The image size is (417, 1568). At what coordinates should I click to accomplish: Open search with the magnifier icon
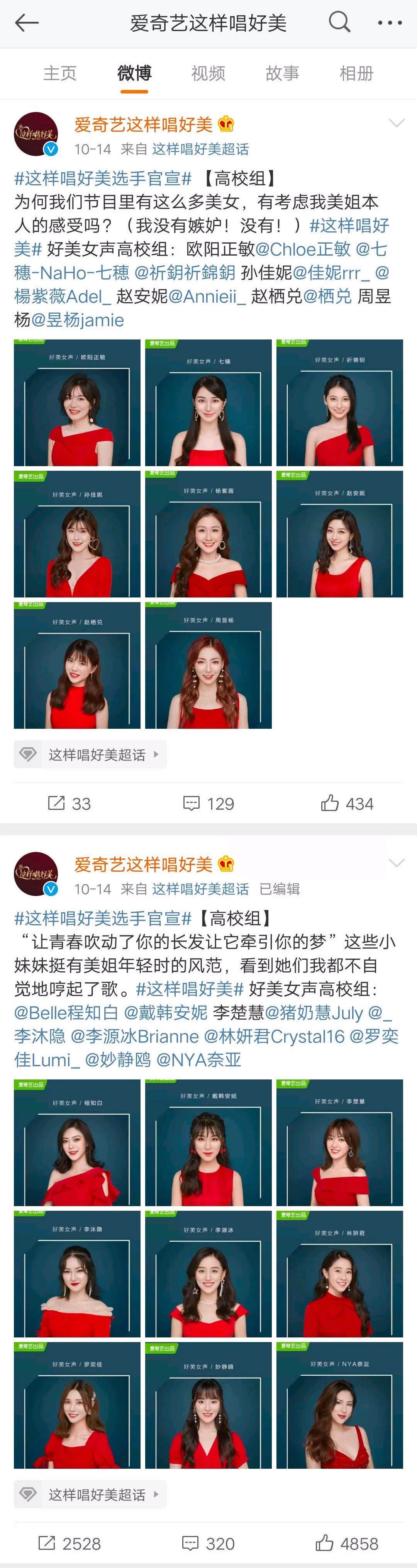[x=339, y=22]
